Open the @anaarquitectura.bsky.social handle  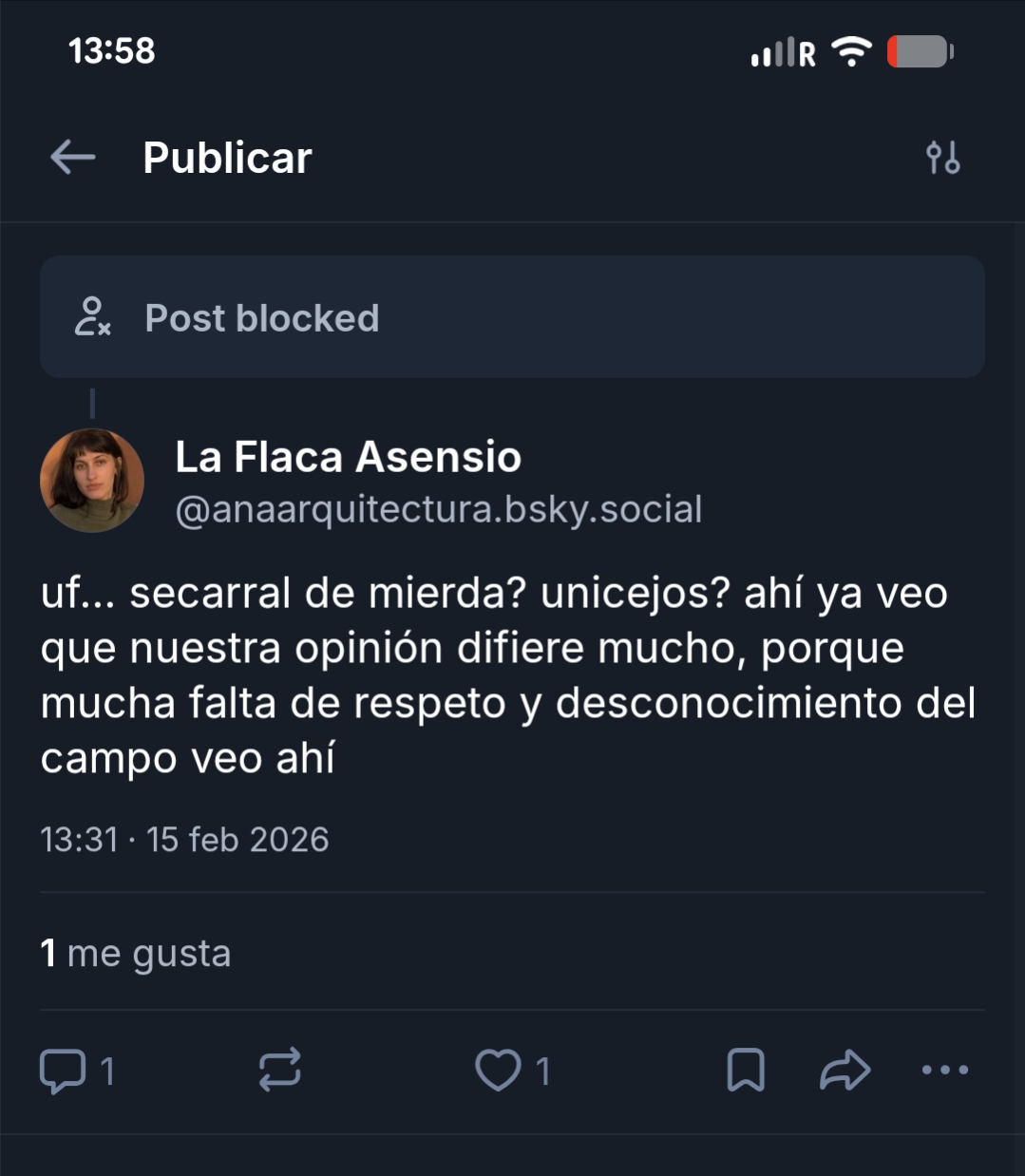(x=438, y=509)
